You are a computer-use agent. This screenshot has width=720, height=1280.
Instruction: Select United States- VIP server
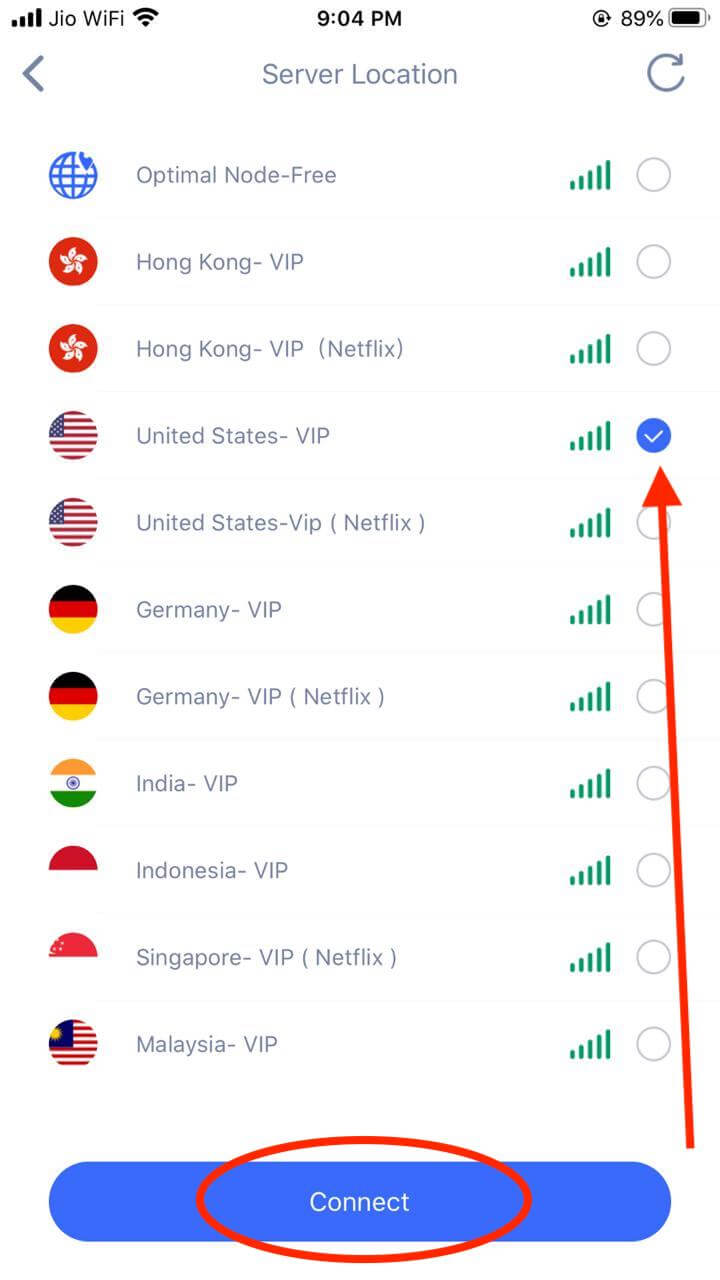(x=653, y=436)
